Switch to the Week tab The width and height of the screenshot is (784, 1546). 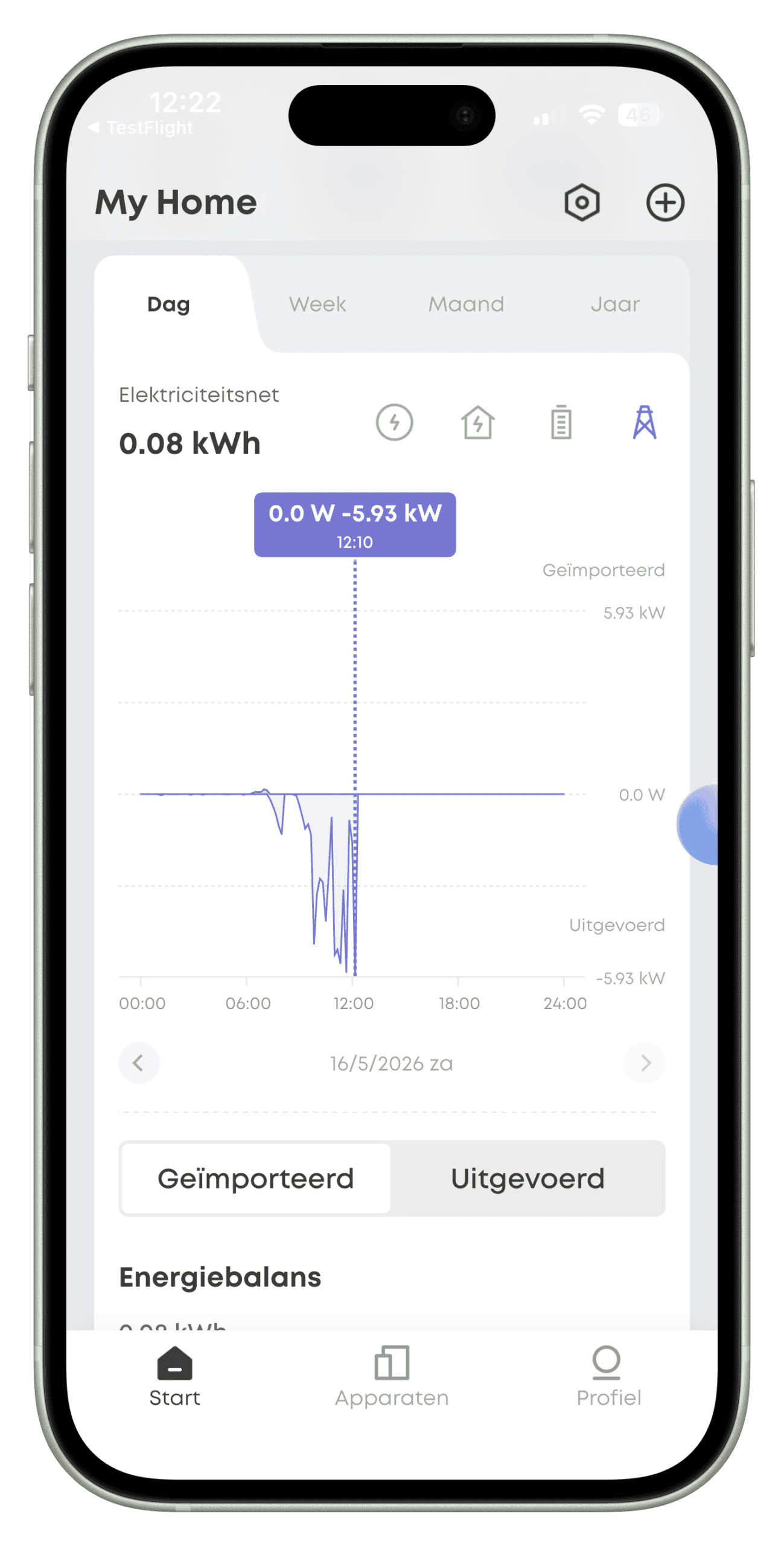(317, 304)
